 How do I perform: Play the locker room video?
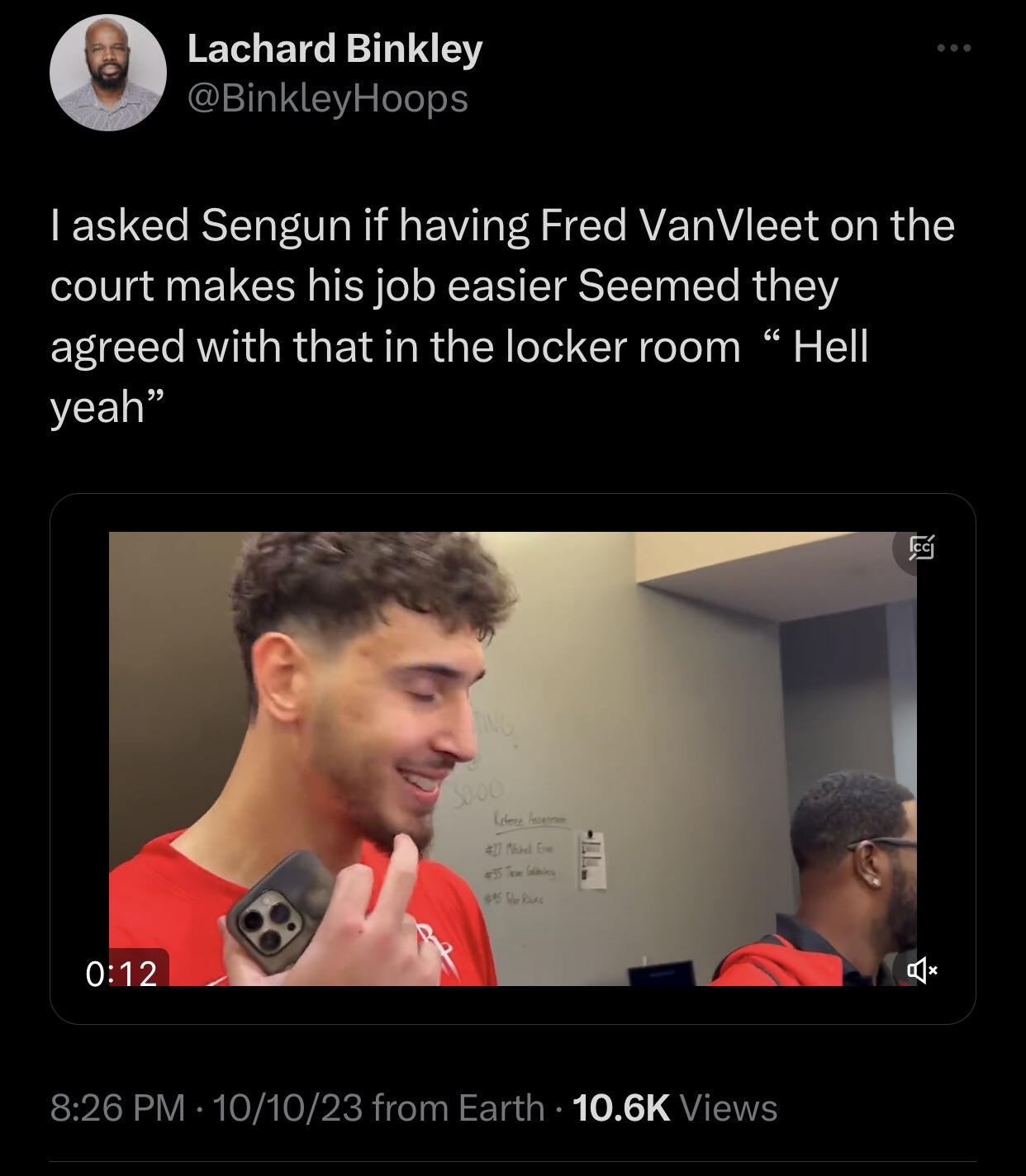[x=512, y=758]
